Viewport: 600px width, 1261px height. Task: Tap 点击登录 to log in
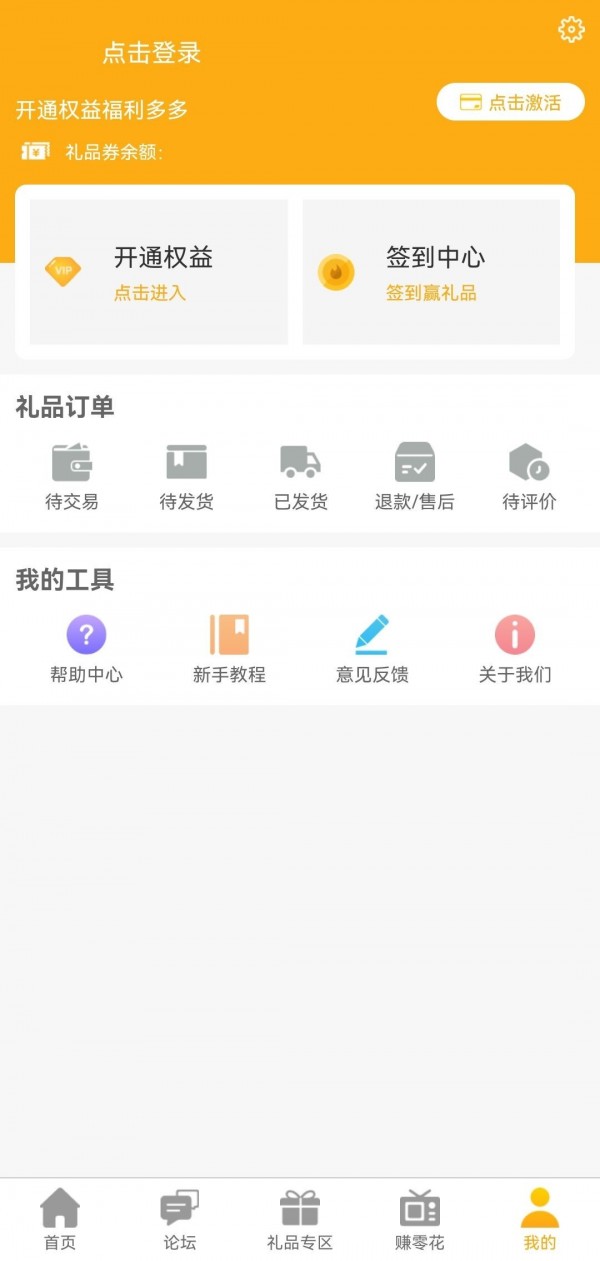click(x=152, y=53)
